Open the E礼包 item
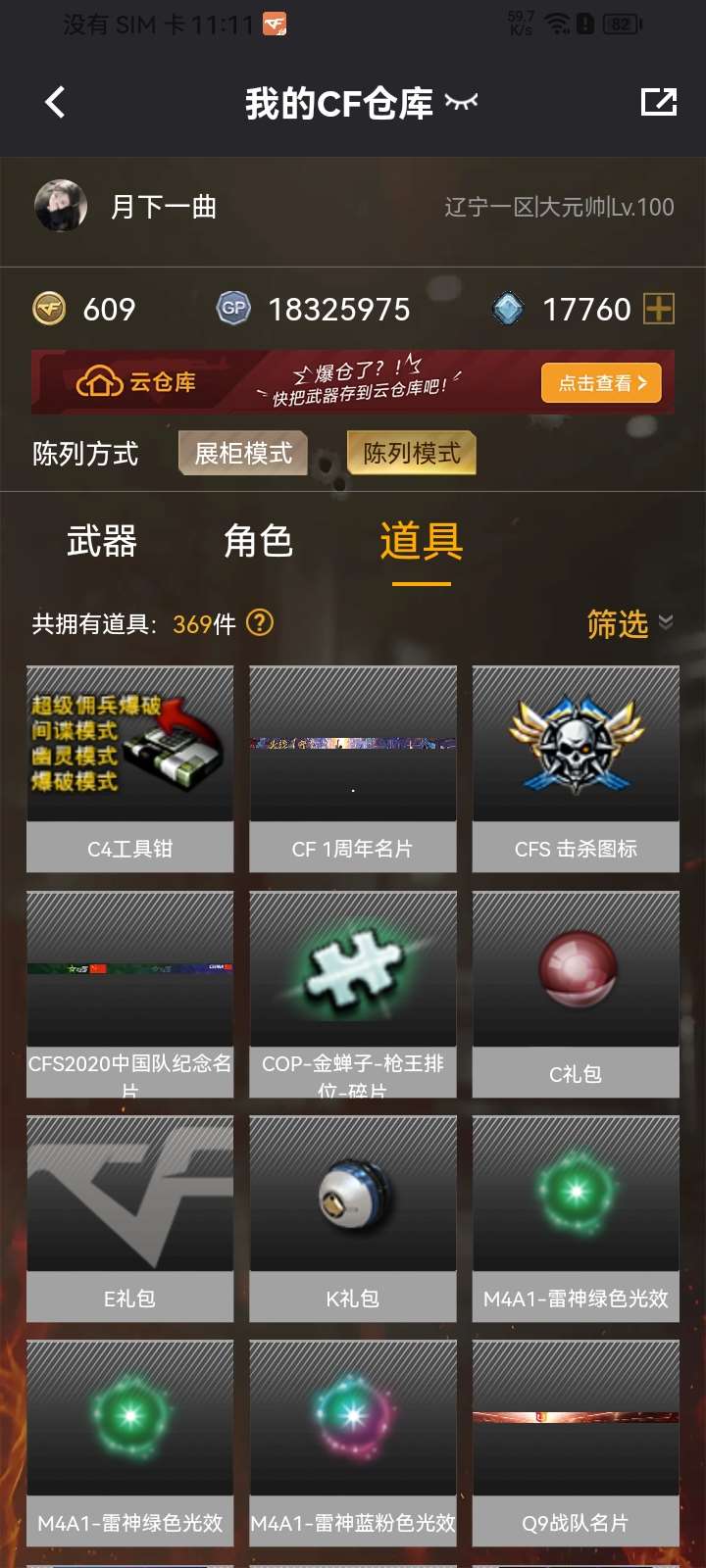The height and width of the screenshot is (1568, 706). 130,1218
